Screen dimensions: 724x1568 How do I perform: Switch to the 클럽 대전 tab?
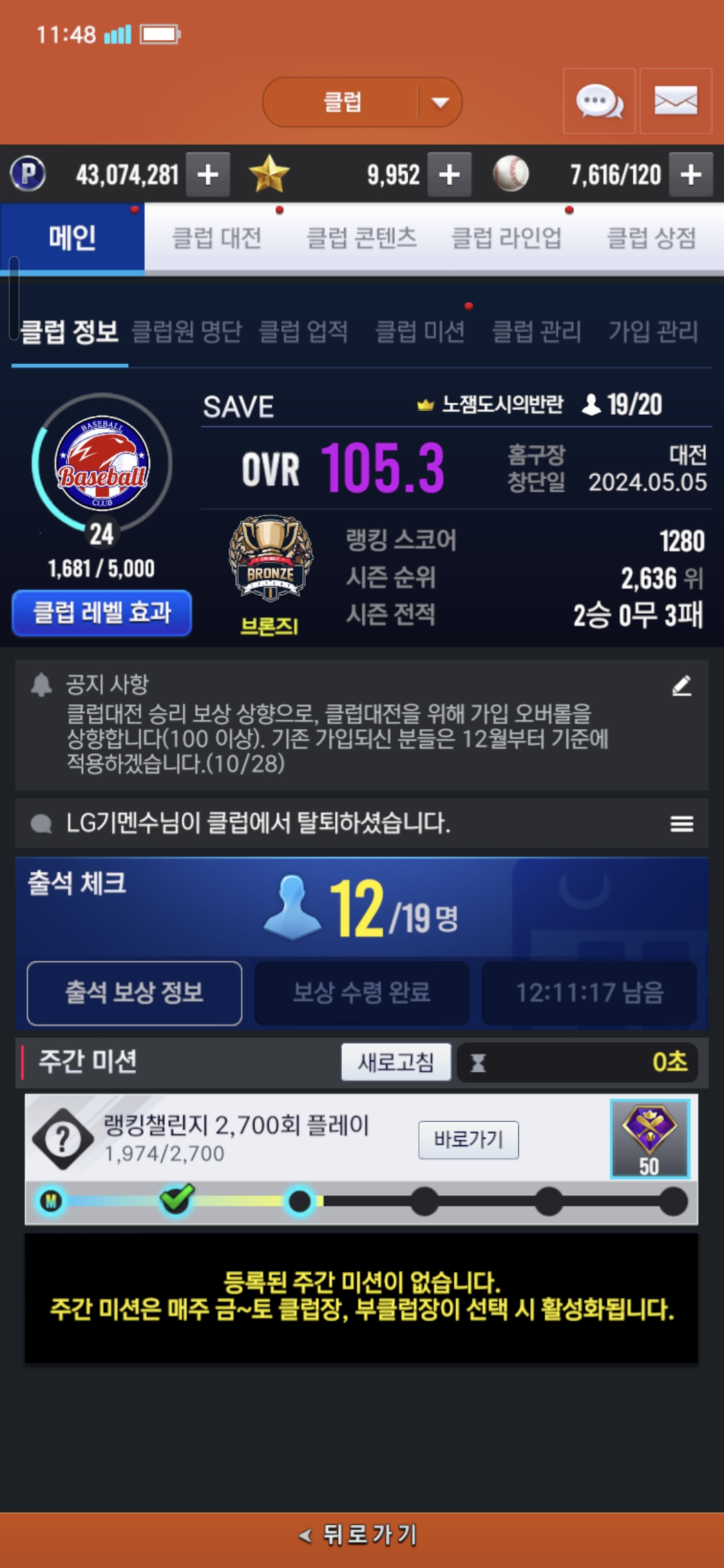[x=217, y=239]
